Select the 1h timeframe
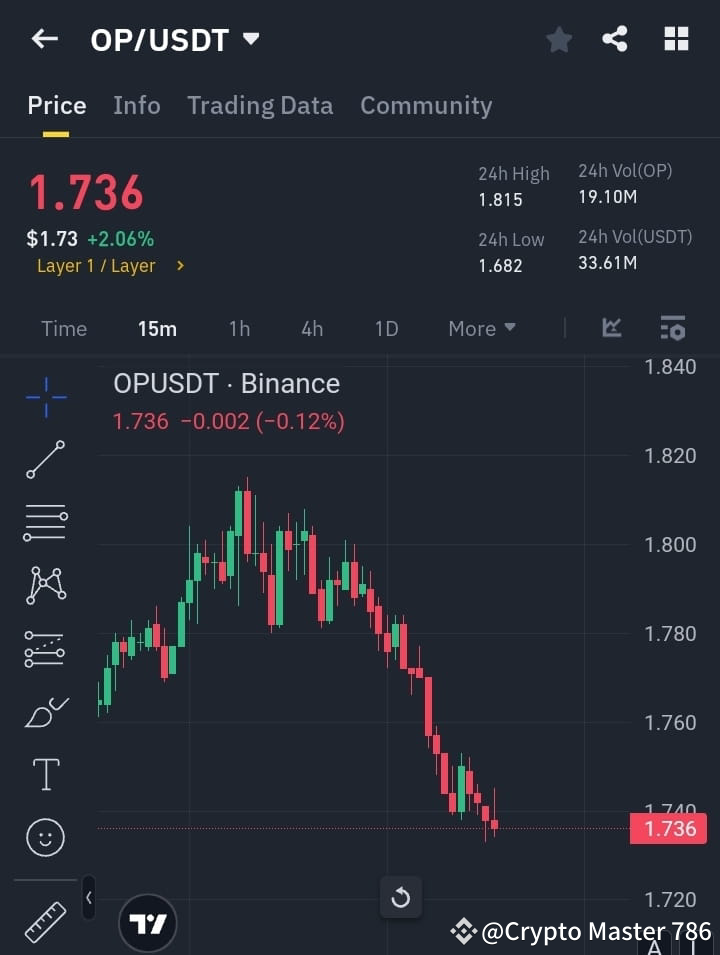This screenshot has width=720, height=955. (x=239, y=328)
